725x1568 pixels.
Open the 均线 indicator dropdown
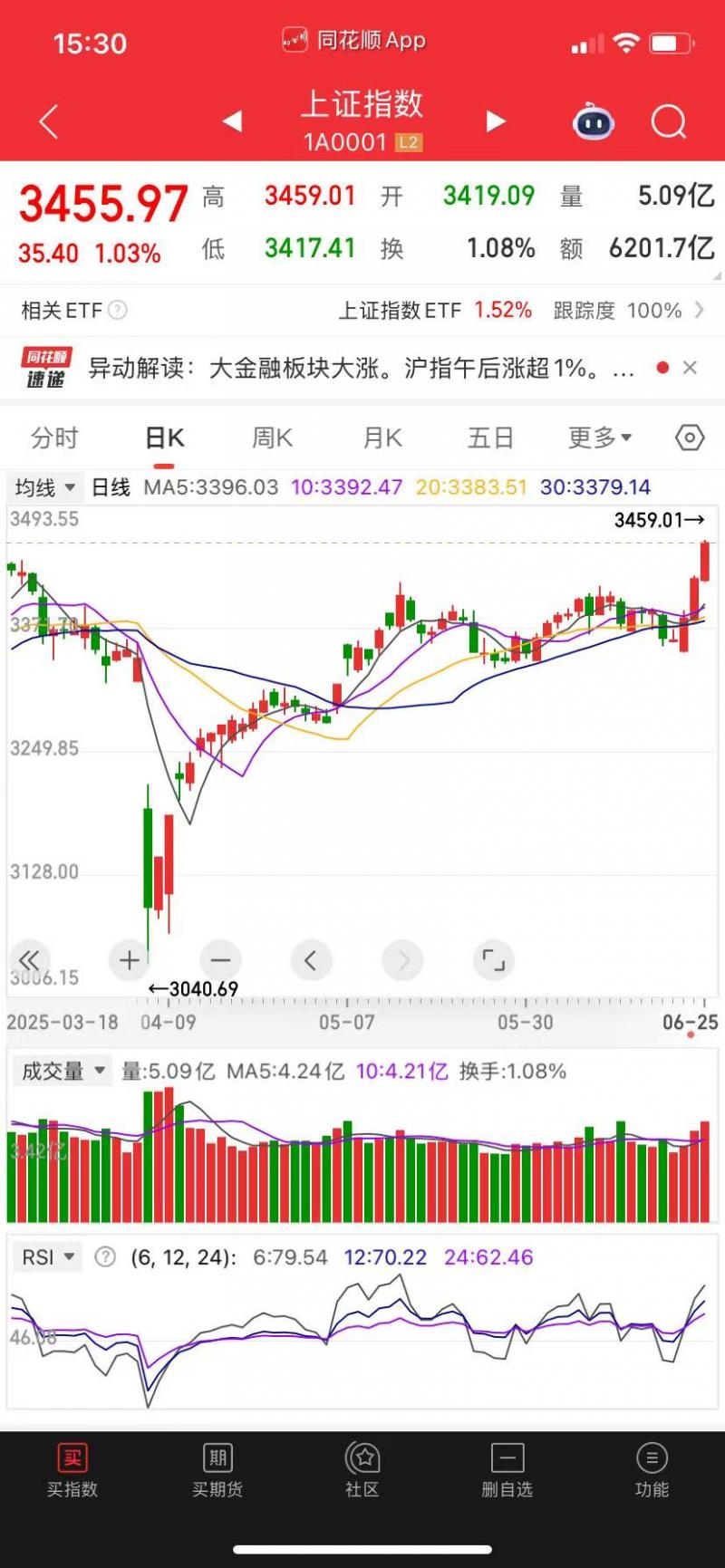click(45, 487)
